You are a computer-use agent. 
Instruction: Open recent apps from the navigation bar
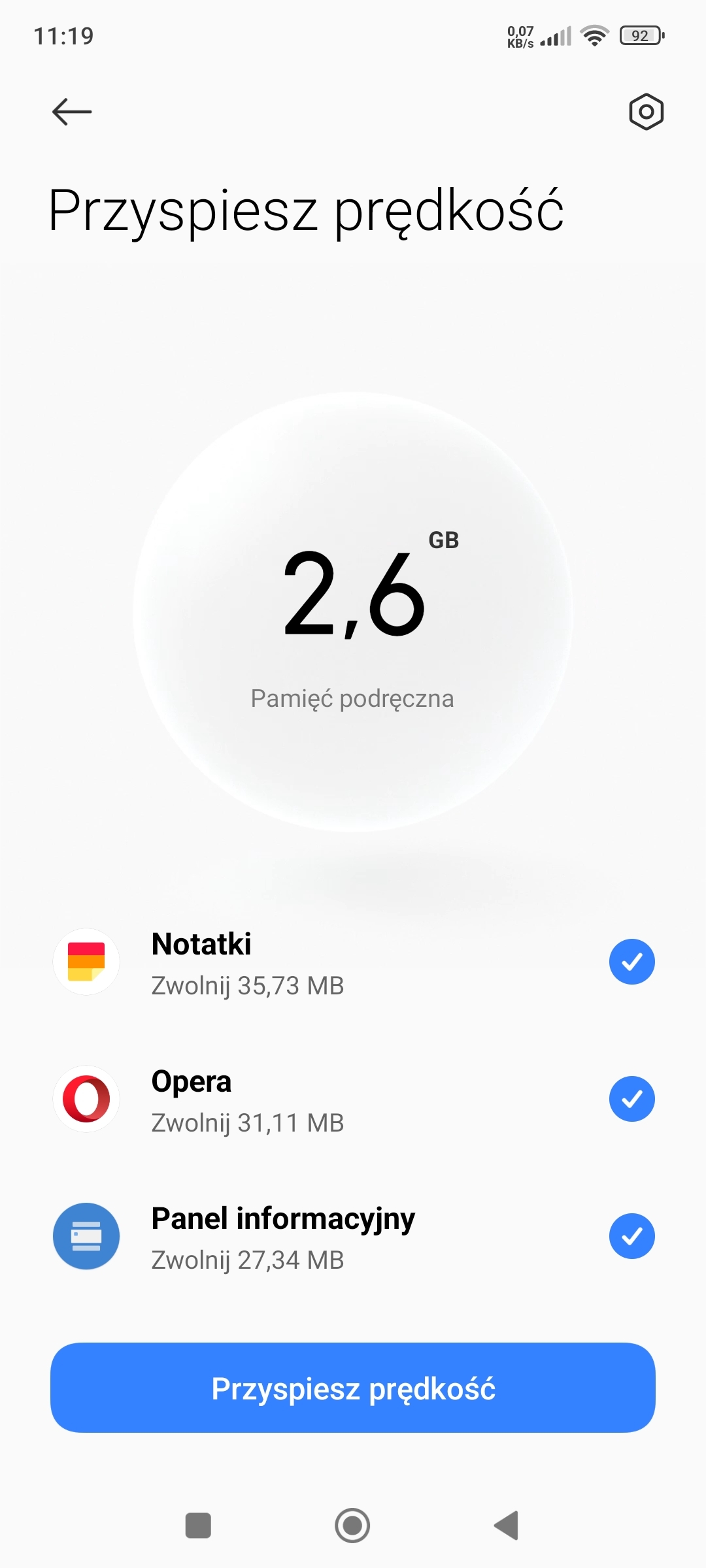coord(198,1526)
